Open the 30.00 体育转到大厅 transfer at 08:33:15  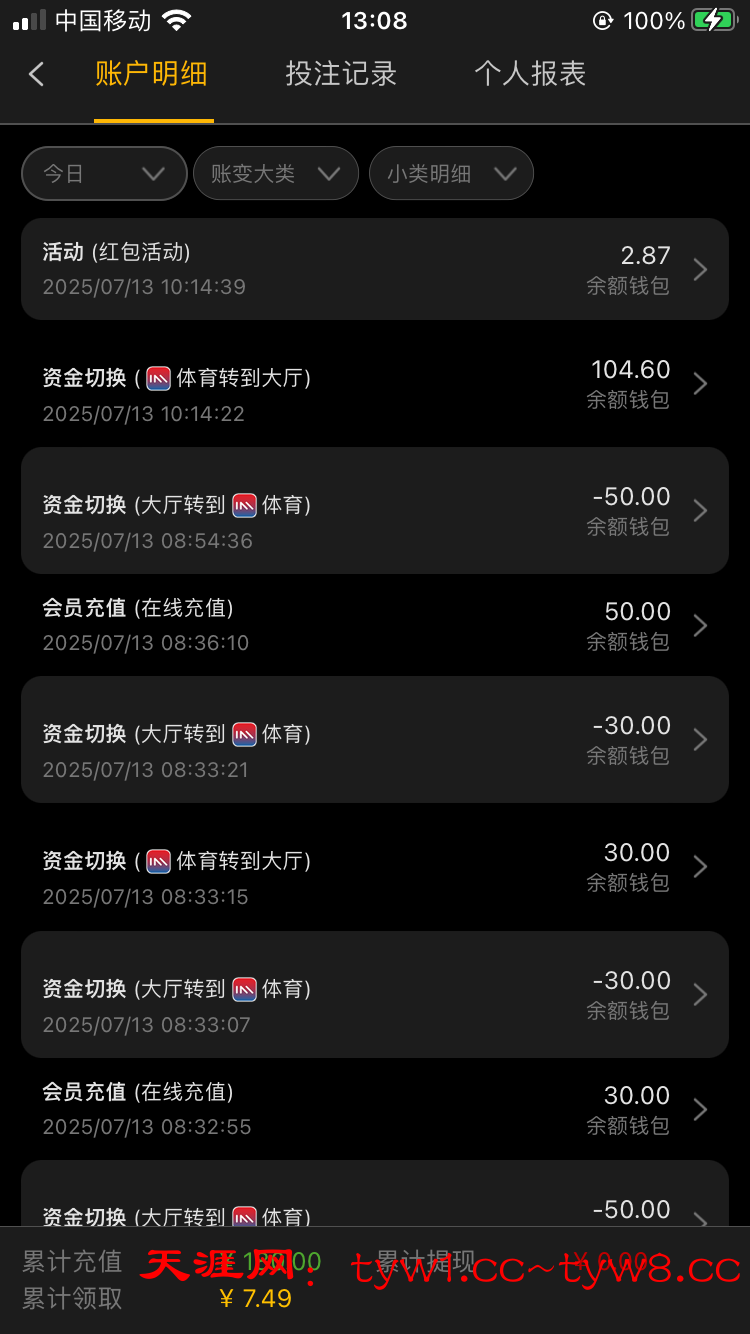(375, 866)
